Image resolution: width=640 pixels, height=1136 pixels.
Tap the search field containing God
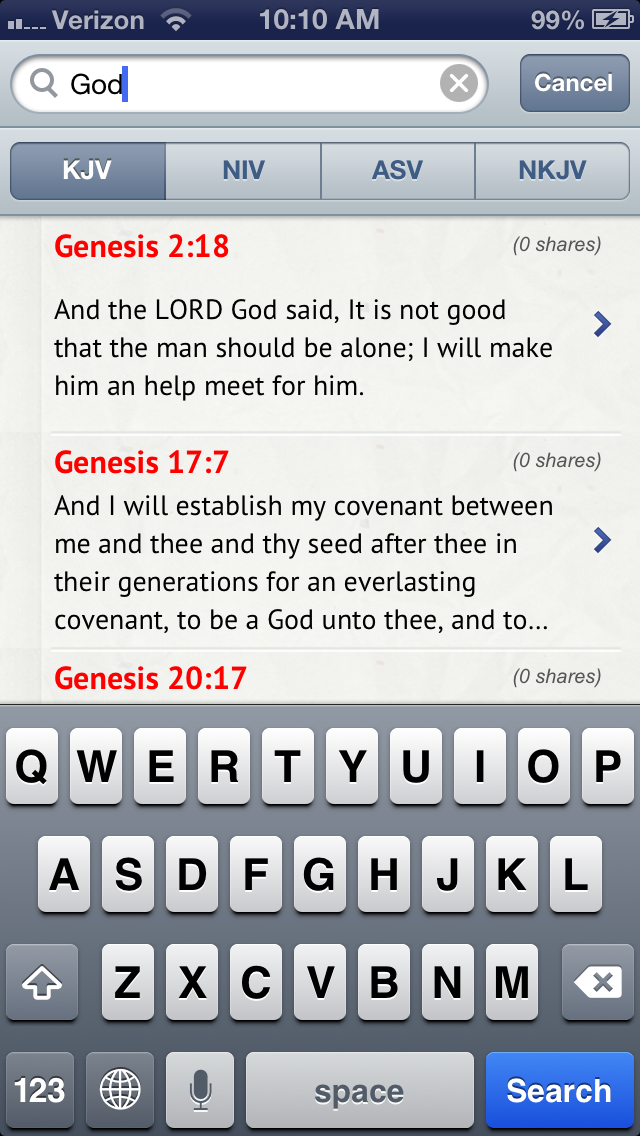click(249, 83)
